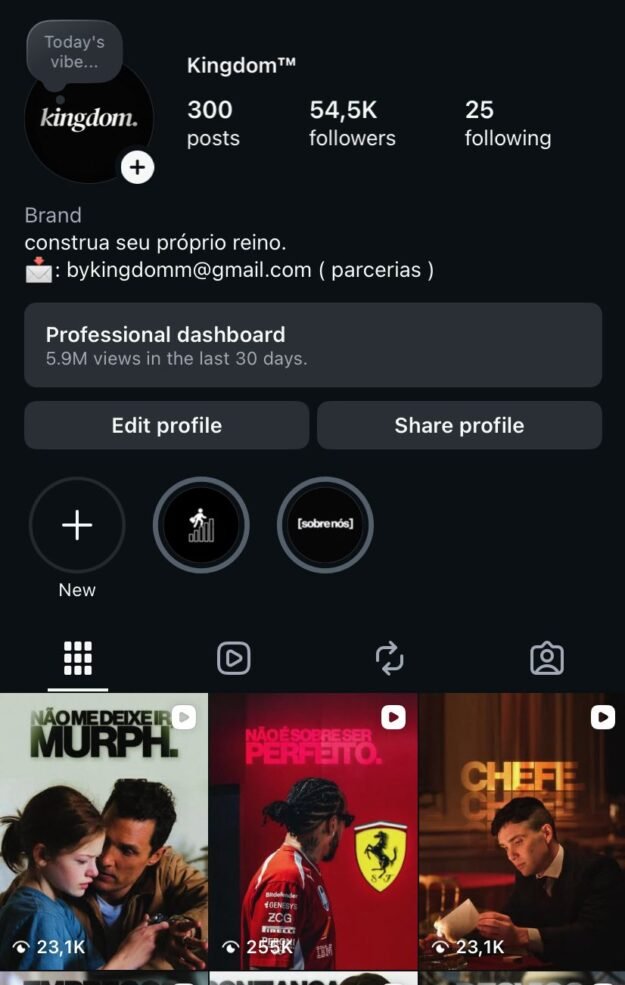Open the Today's vibe note bubble

(x=74, y=52)
